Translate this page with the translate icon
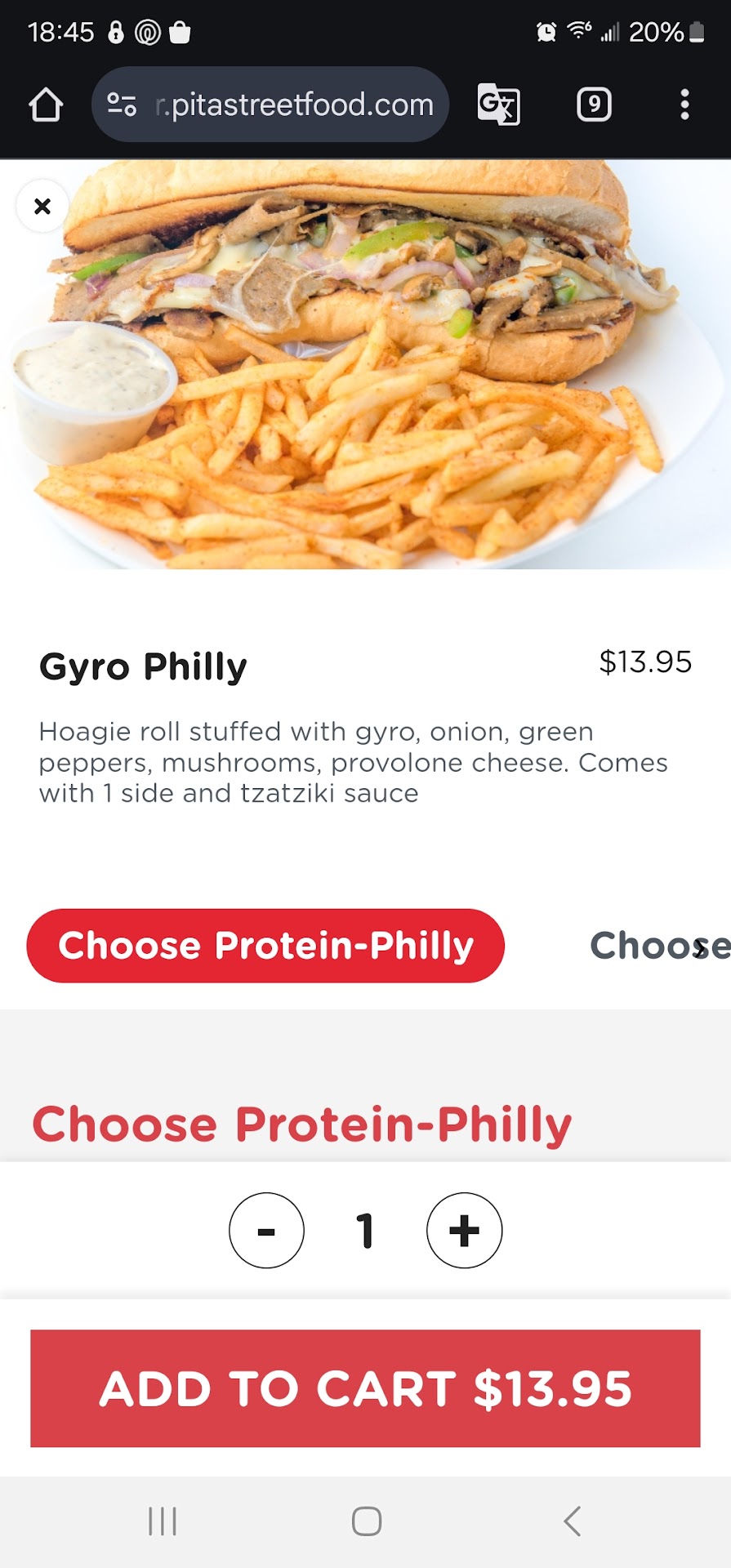The image size is (731, 1568). pyautogui.click(x=498, y=105)
